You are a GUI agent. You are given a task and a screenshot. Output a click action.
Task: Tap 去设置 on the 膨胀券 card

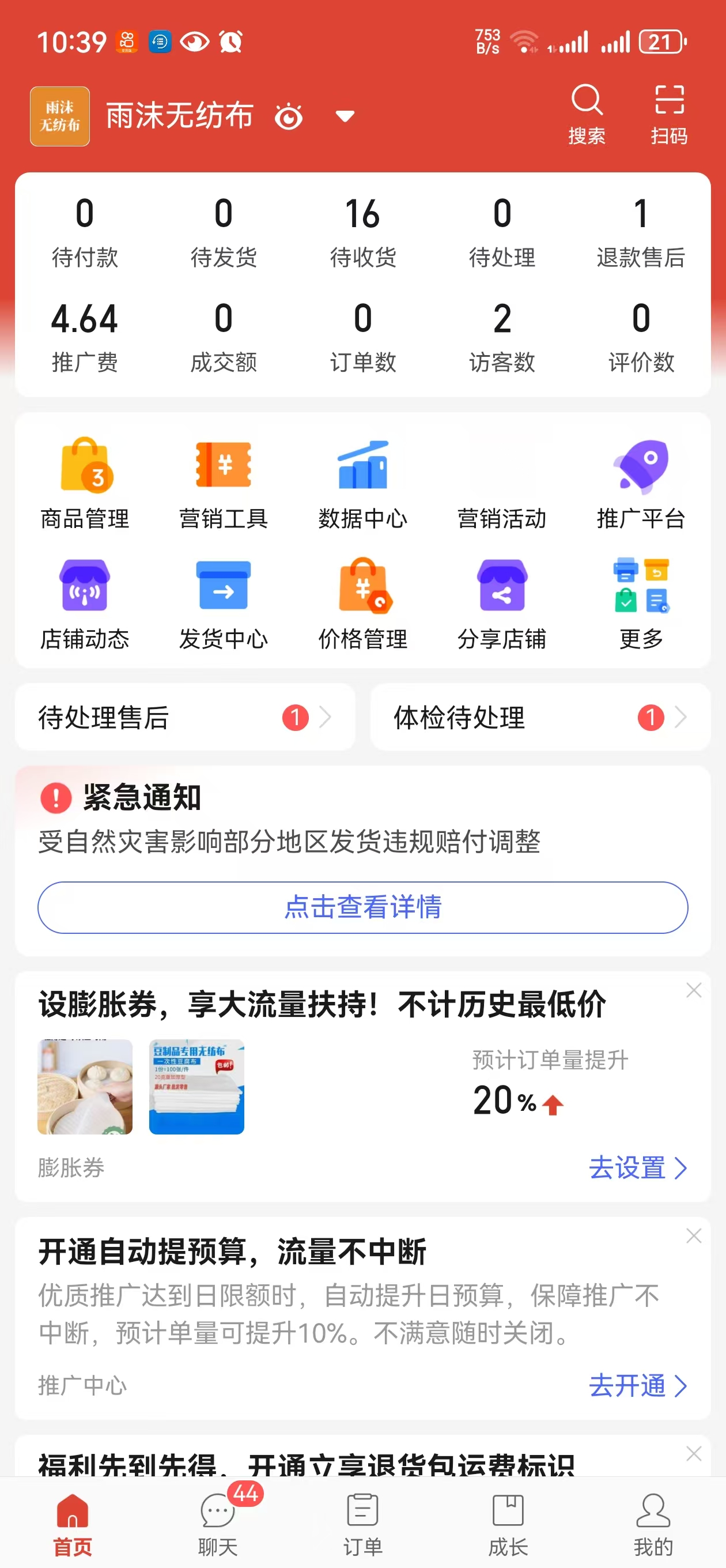637,1167
